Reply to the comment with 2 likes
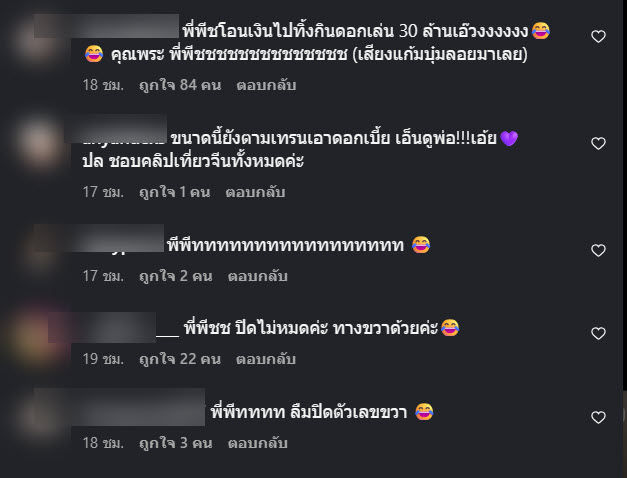Viewport: 627px width, 478px height. coord(255,274)
